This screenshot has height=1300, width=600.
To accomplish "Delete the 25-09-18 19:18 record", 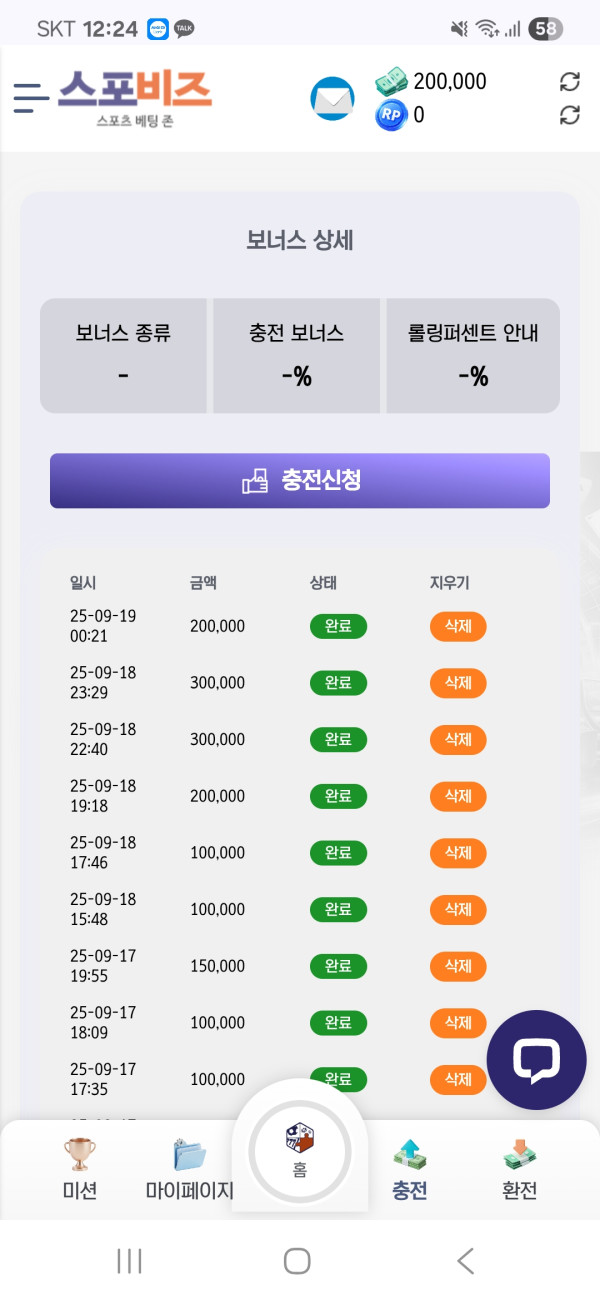I will click(x=458, y=796).
